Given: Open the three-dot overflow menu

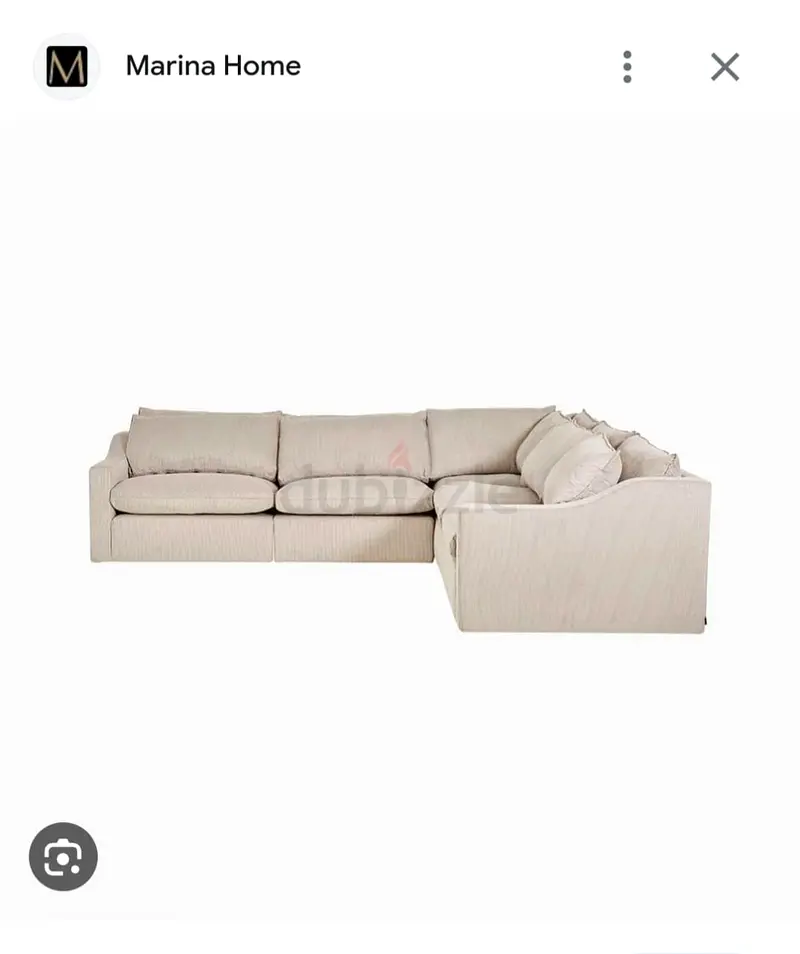Looking at the screenshot, I should 627,67.
